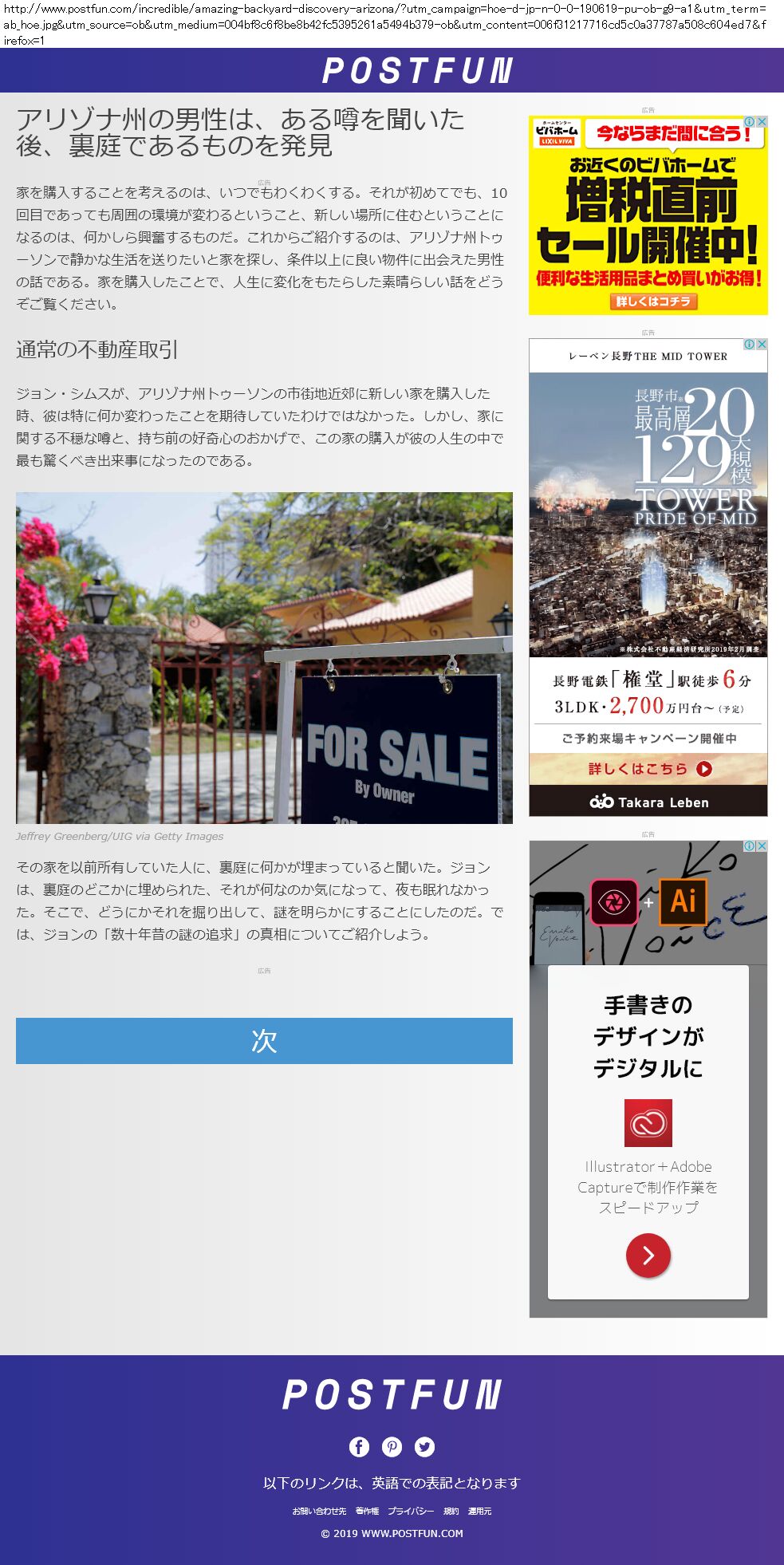Screen dimensions: 784x1565
Task: Tap the POSTFUN logo in the header
Action: click(x=417, y=71)
